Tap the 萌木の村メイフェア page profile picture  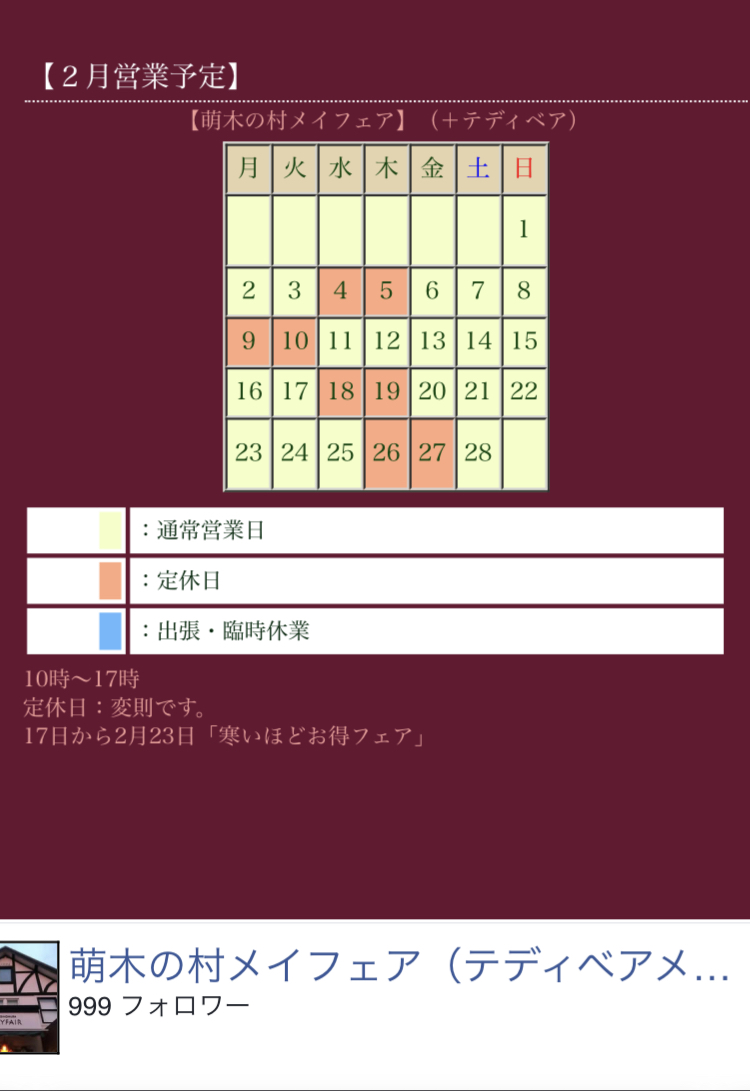(29, 997)
